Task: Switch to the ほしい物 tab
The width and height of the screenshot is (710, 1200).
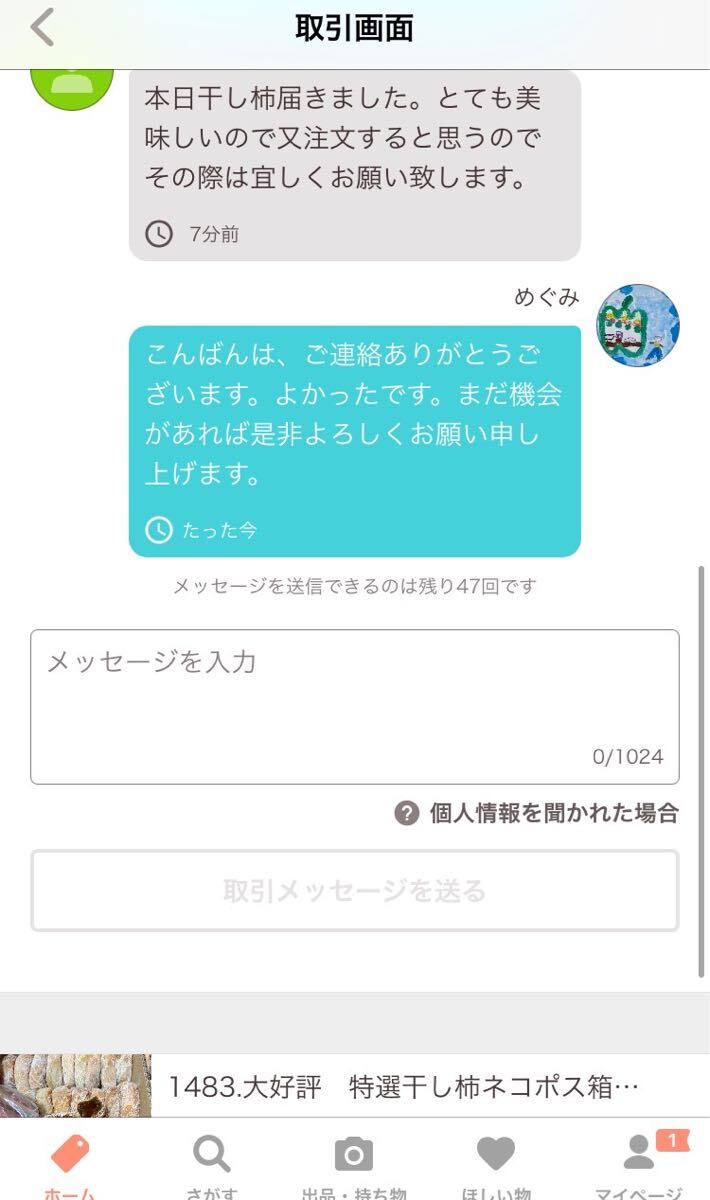Action: click(x=495, y=1165)
